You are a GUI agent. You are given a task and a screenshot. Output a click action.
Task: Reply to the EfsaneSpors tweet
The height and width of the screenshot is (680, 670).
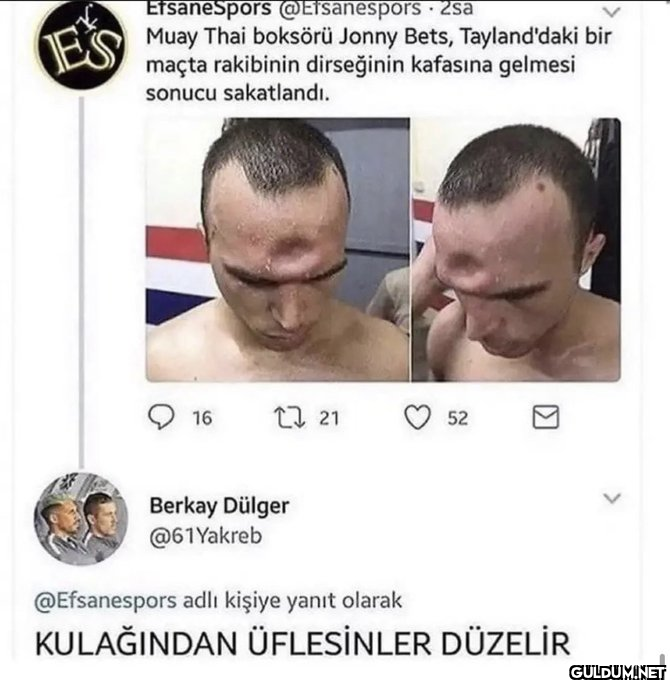(x=162, y=418)
